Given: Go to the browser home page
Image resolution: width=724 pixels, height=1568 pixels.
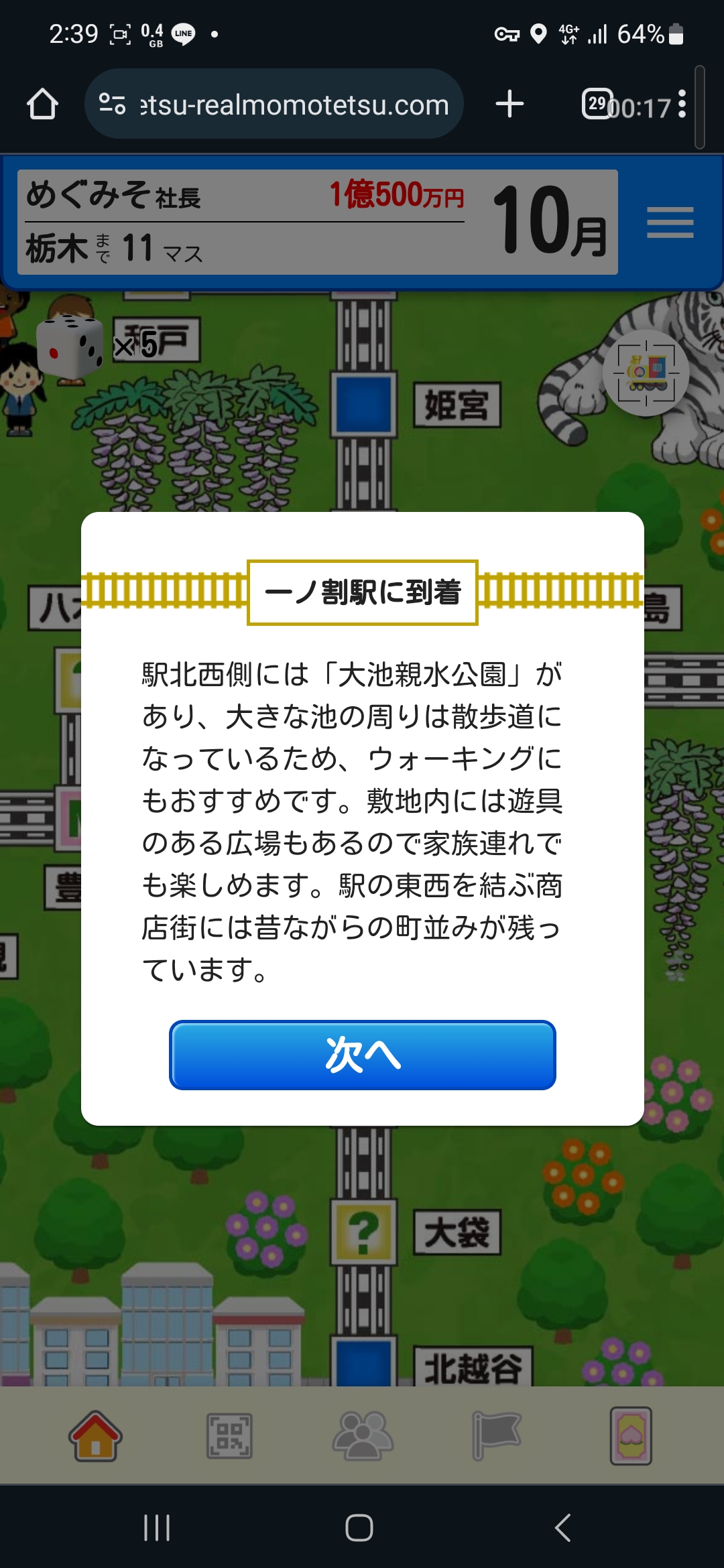Looking at the screenshot, I should pyautogui.click(x=42, y=105).
